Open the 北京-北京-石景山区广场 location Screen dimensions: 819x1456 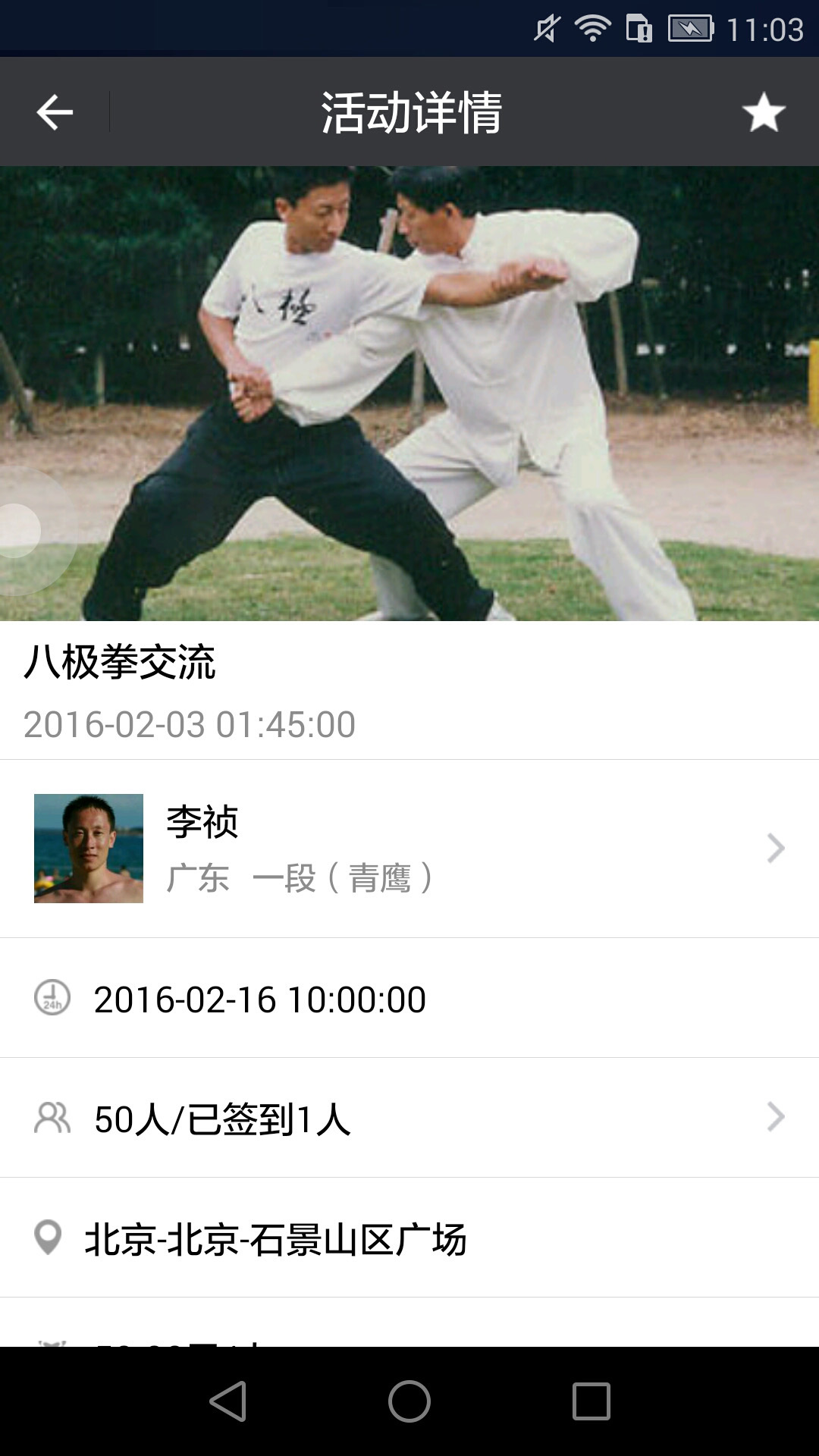coord(409,1238)
